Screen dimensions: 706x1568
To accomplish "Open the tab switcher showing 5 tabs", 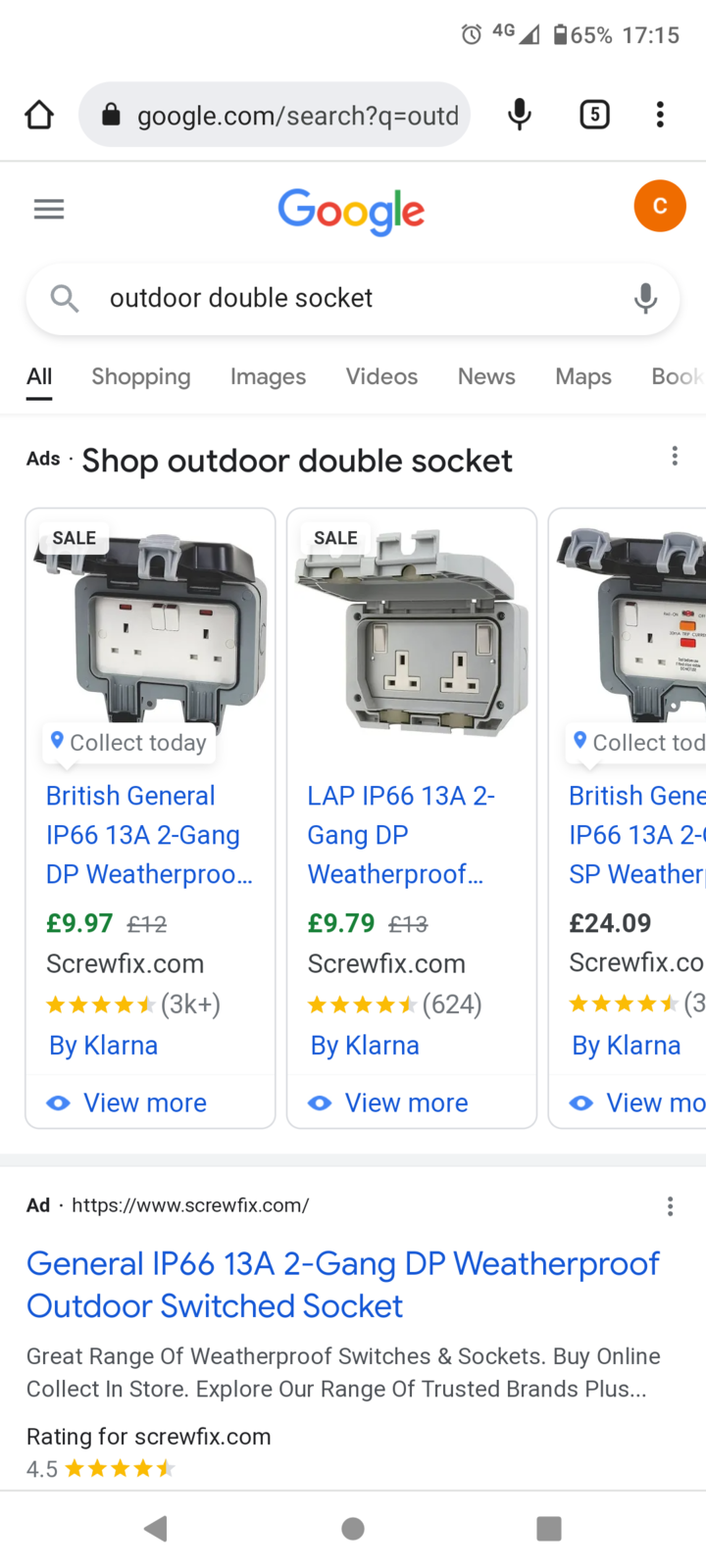I will tap(594, 115).
